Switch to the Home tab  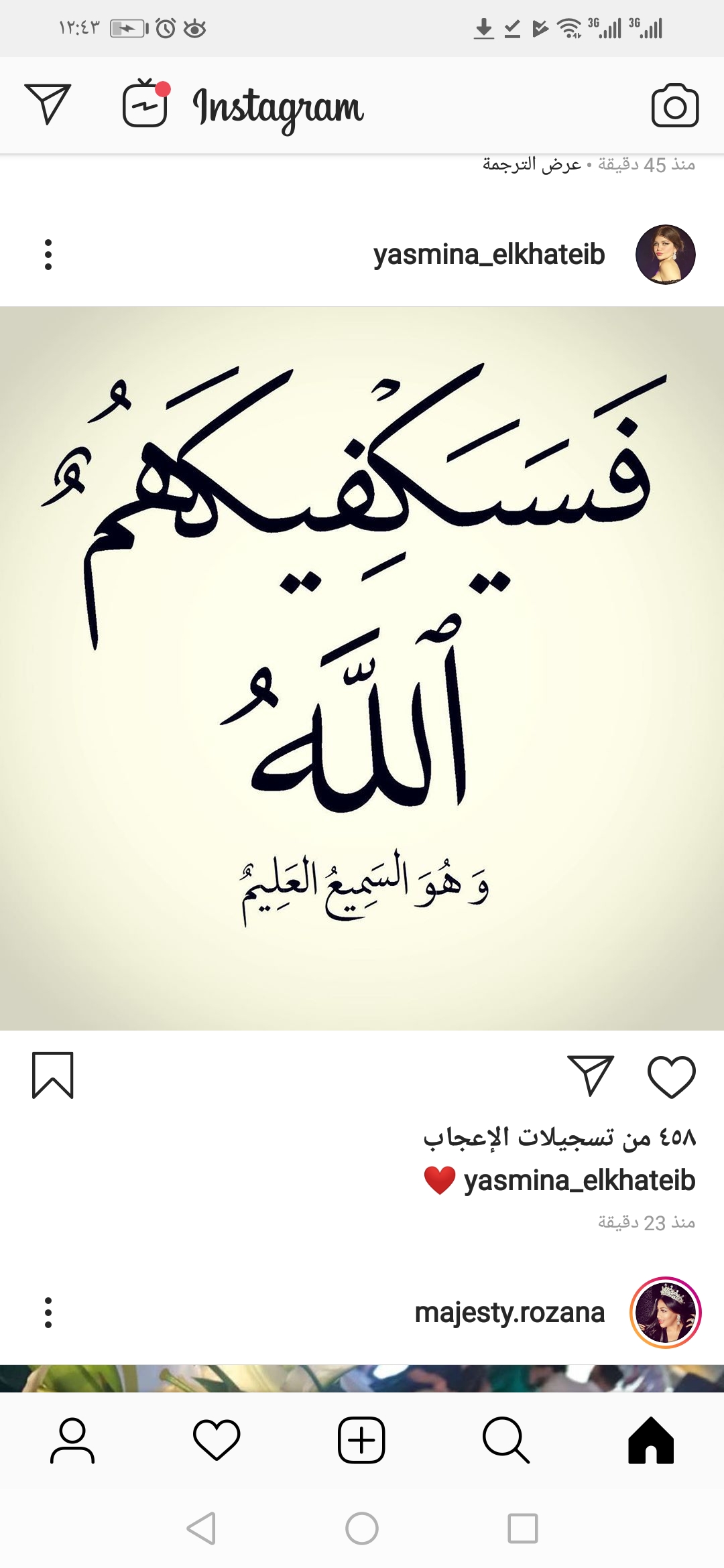pyautogui.click(x=650, y=1439)
